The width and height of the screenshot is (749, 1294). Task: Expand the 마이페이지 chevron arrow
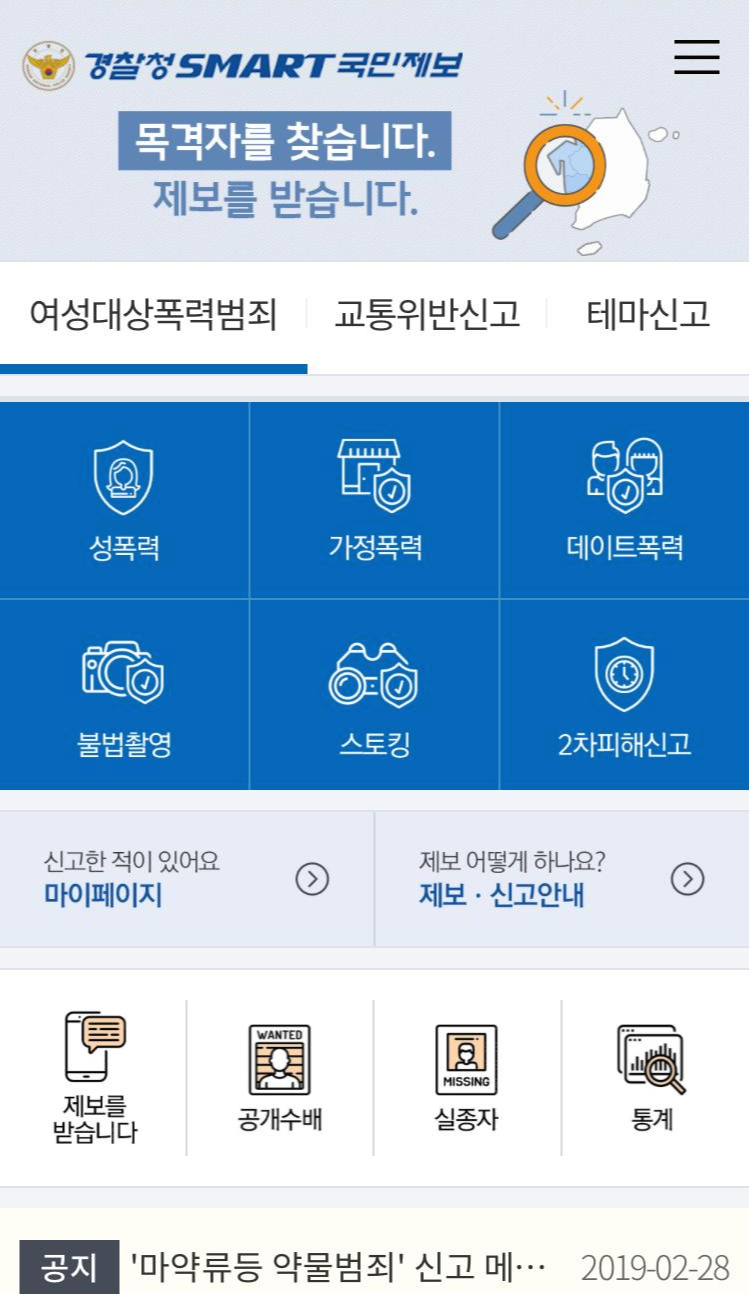pos(312,878)
